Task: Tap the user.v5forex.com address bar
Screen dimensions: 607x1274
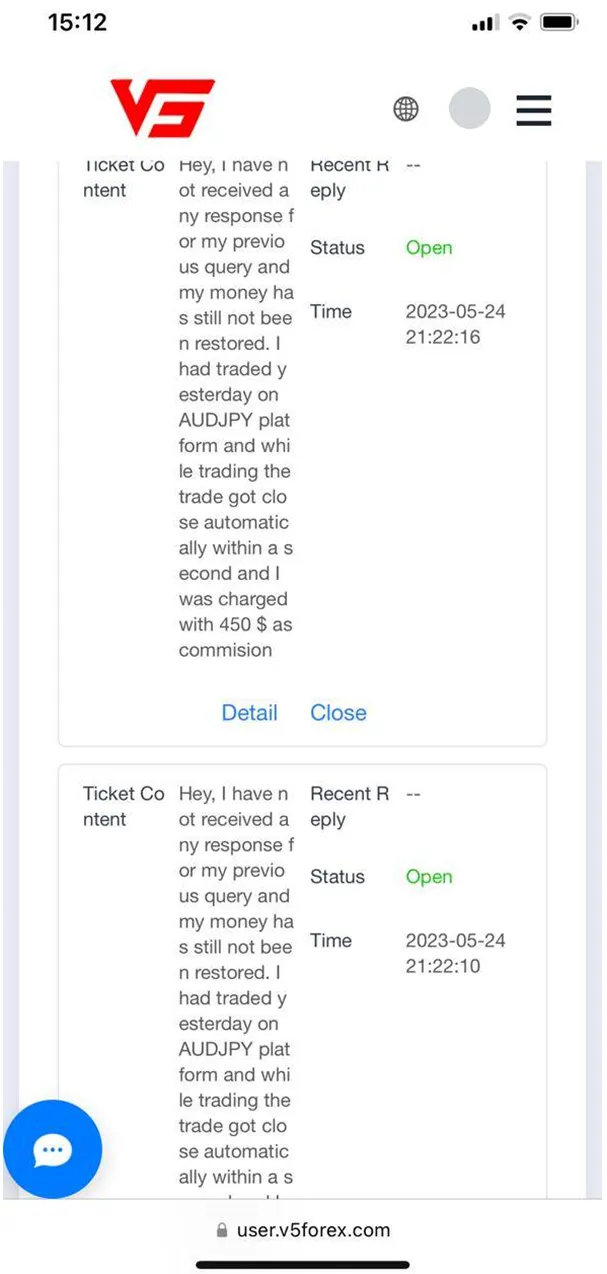Action: pos(303,1230)
